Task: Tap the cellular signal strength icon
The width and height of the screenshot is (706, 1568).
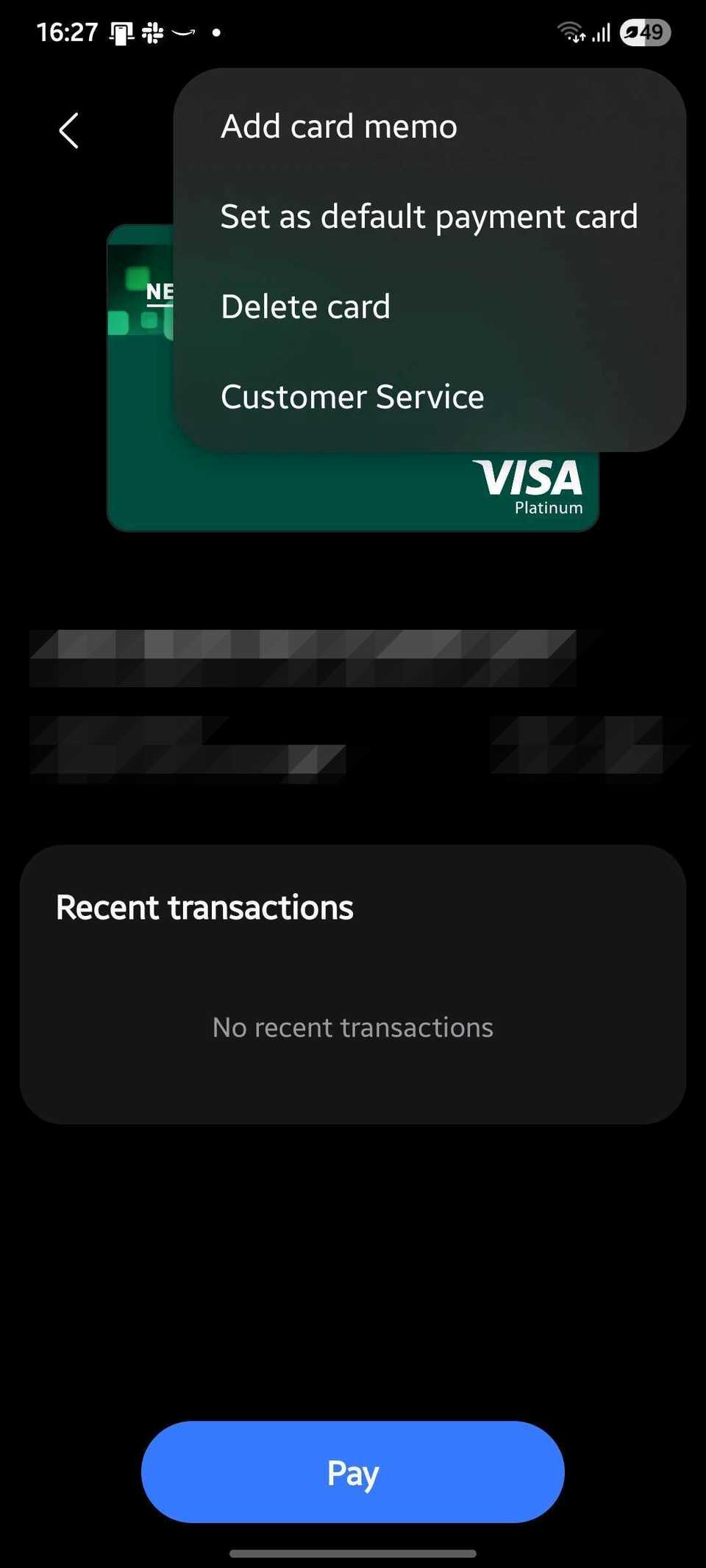Action: (x=602, y=31)
